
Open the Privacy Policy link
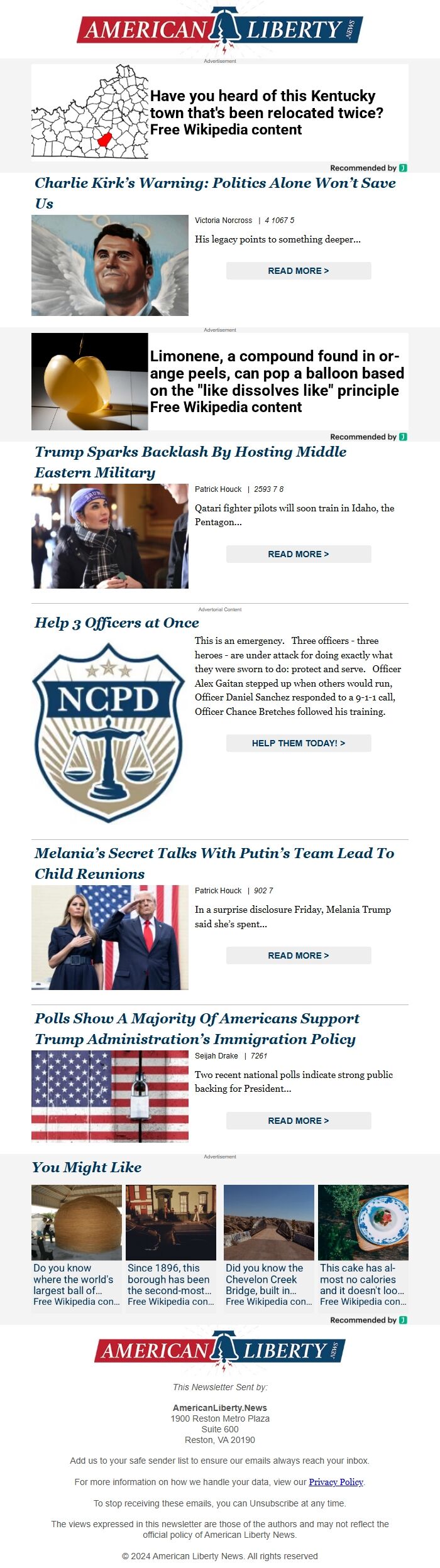(336, 1482)
